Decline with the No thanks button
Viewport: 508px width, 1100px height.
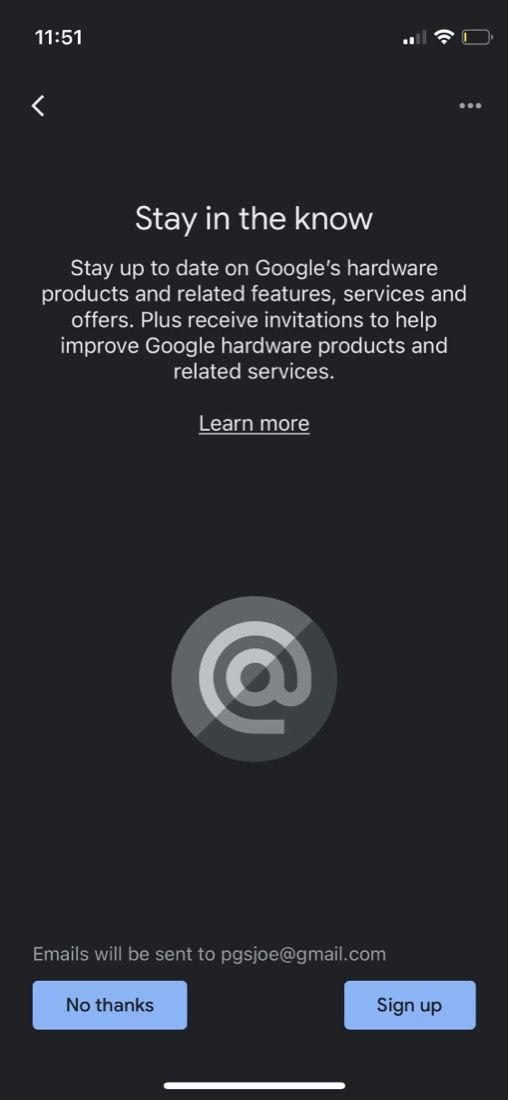coord(109,1005)
